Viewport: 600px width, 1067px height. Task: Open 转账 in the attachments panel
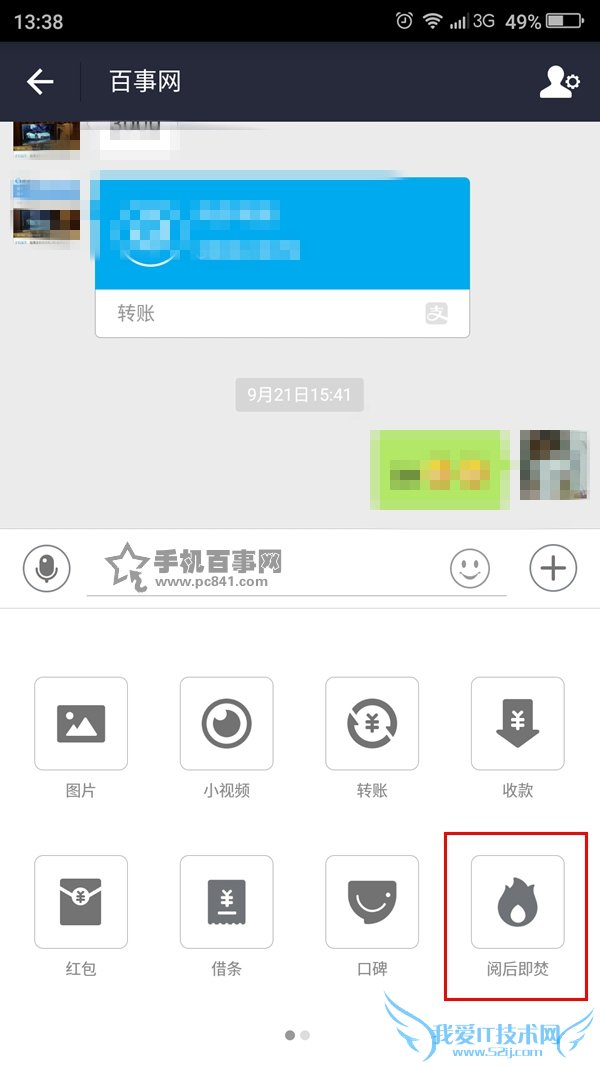[372, 723]
